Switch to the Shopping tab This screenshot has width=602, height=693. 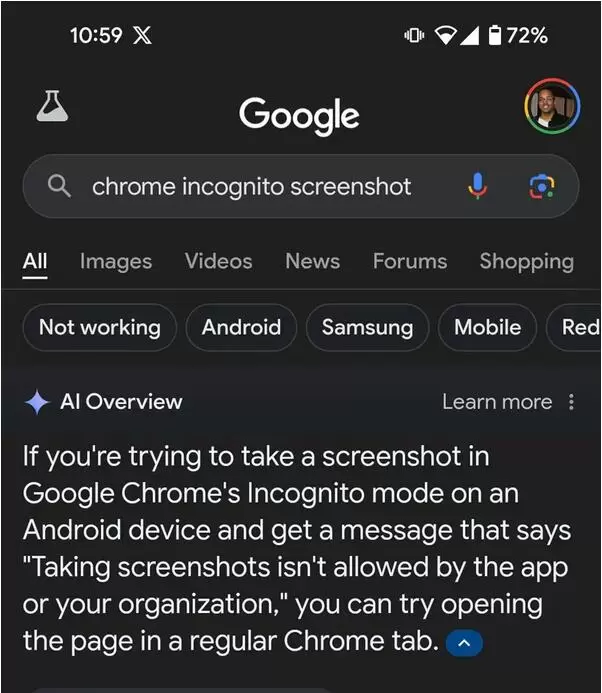(526, 261)
